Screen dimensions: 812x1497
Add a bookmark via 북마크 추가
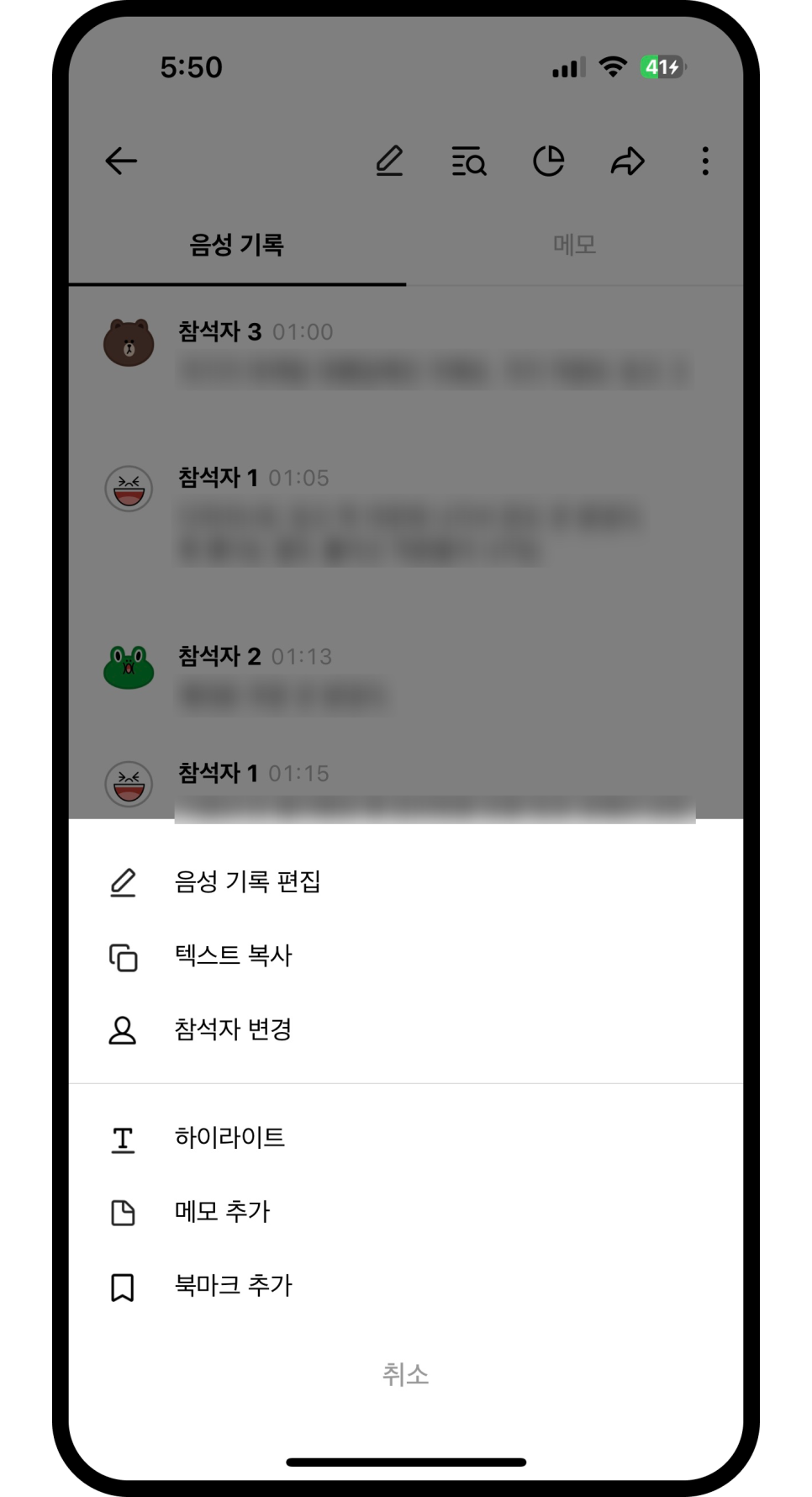pos(233,1285)
